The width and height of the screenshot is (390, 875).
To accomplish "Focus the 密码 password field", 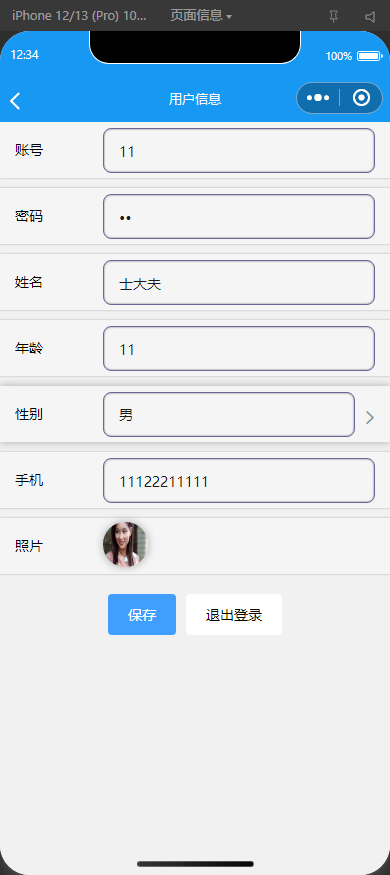I will 239,217.
